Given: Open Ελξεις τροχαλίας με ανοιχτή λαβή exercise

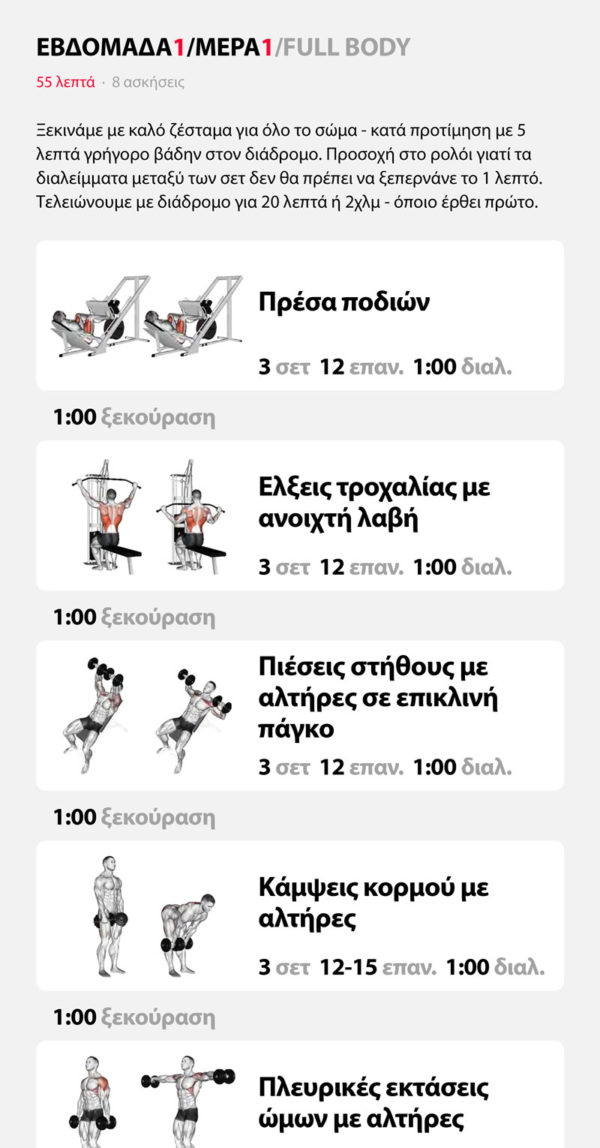Looking at the screenshot, I should click(x=300, y=515).
